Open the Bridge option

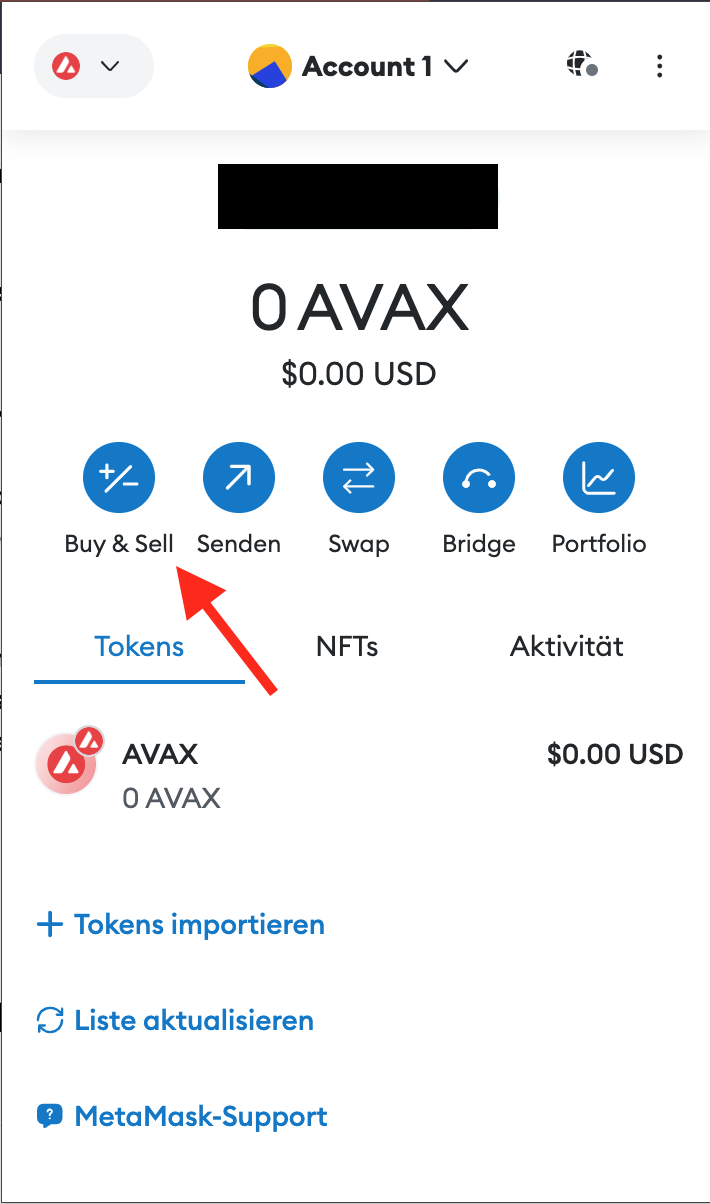click(x=479, y=480)
